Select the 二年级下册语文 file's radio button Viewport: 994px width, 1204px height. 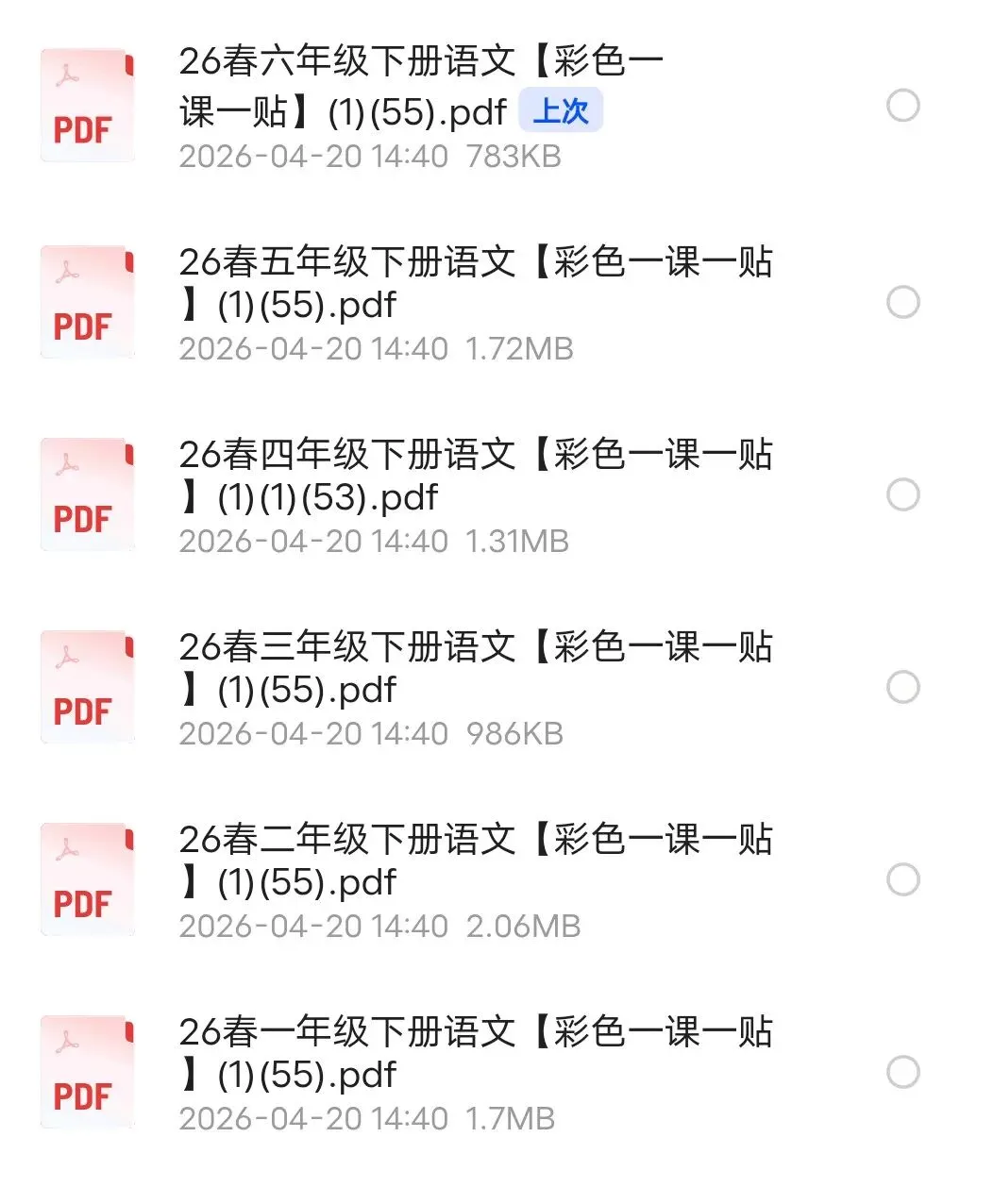[x=903, y=879]
